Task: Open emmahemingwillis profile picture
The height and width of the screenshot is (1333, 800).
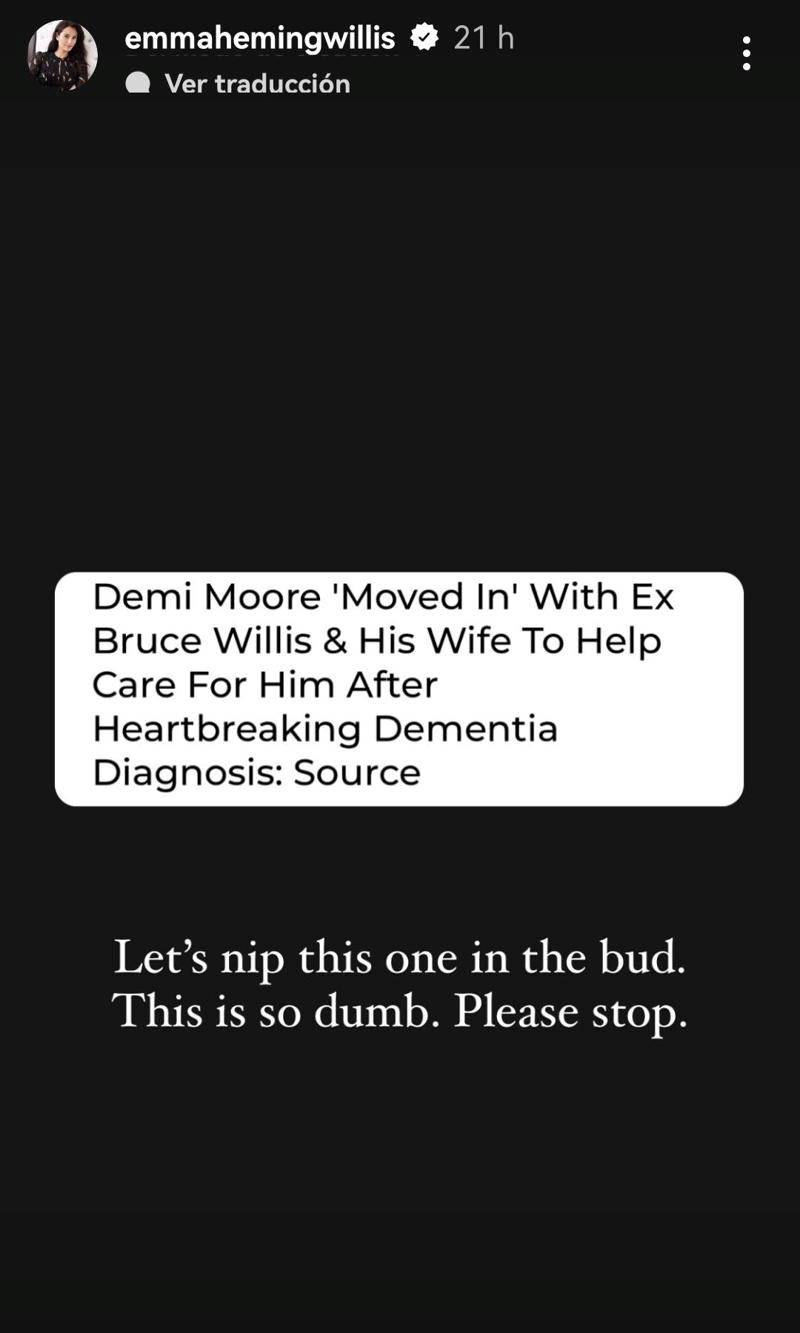Action: [x=62, y=56]
